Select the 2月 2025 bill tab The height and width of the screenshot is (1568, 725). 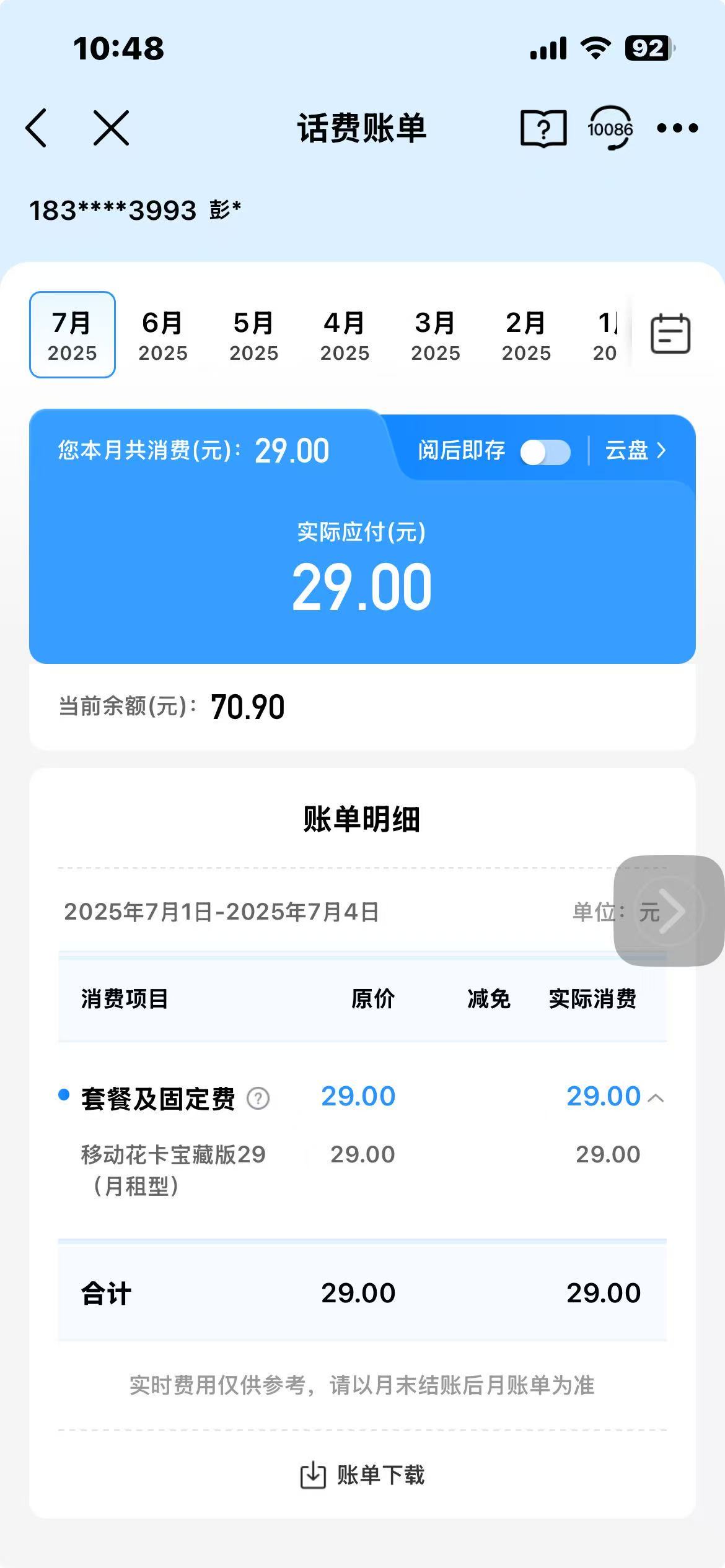(526, 335)
